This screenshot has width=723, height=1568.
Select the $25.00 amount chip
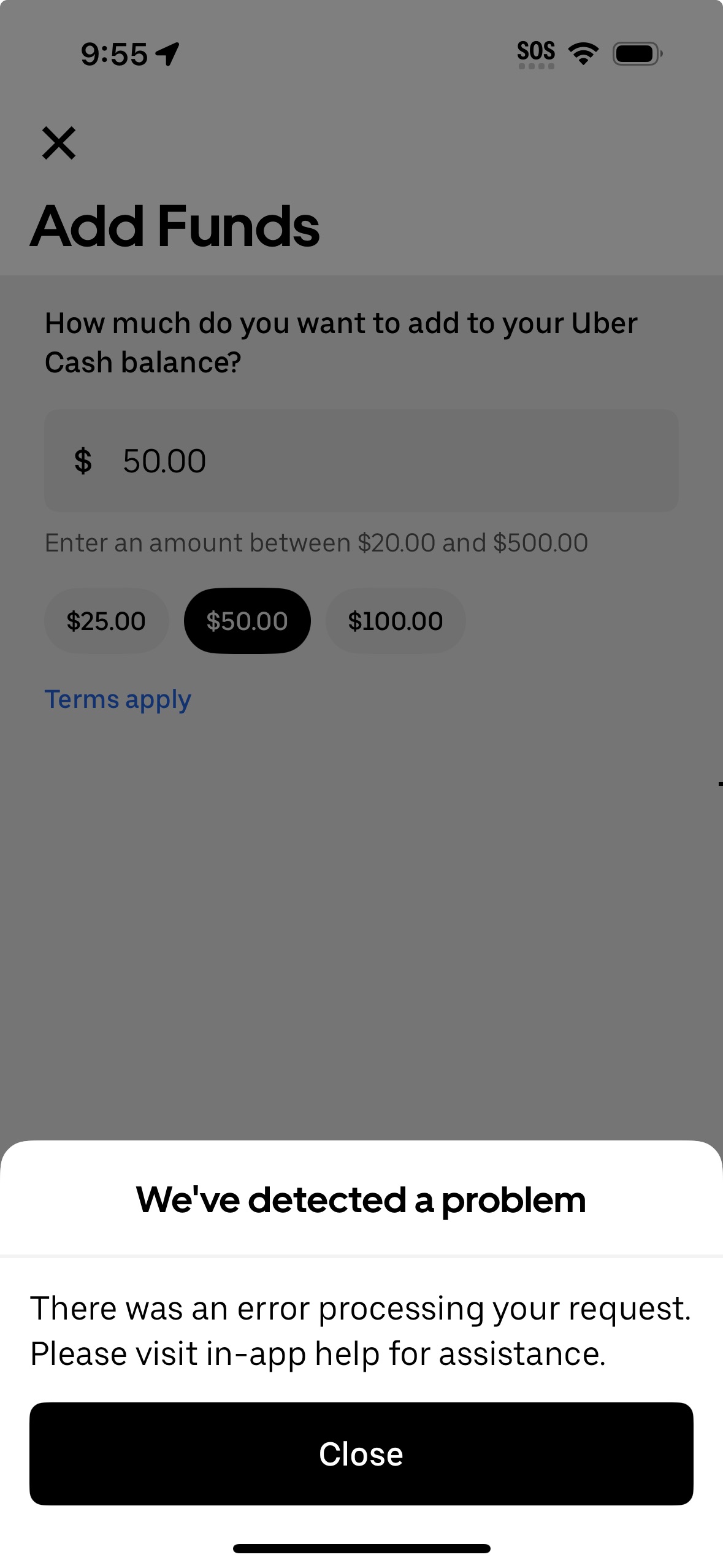[106, 621]
